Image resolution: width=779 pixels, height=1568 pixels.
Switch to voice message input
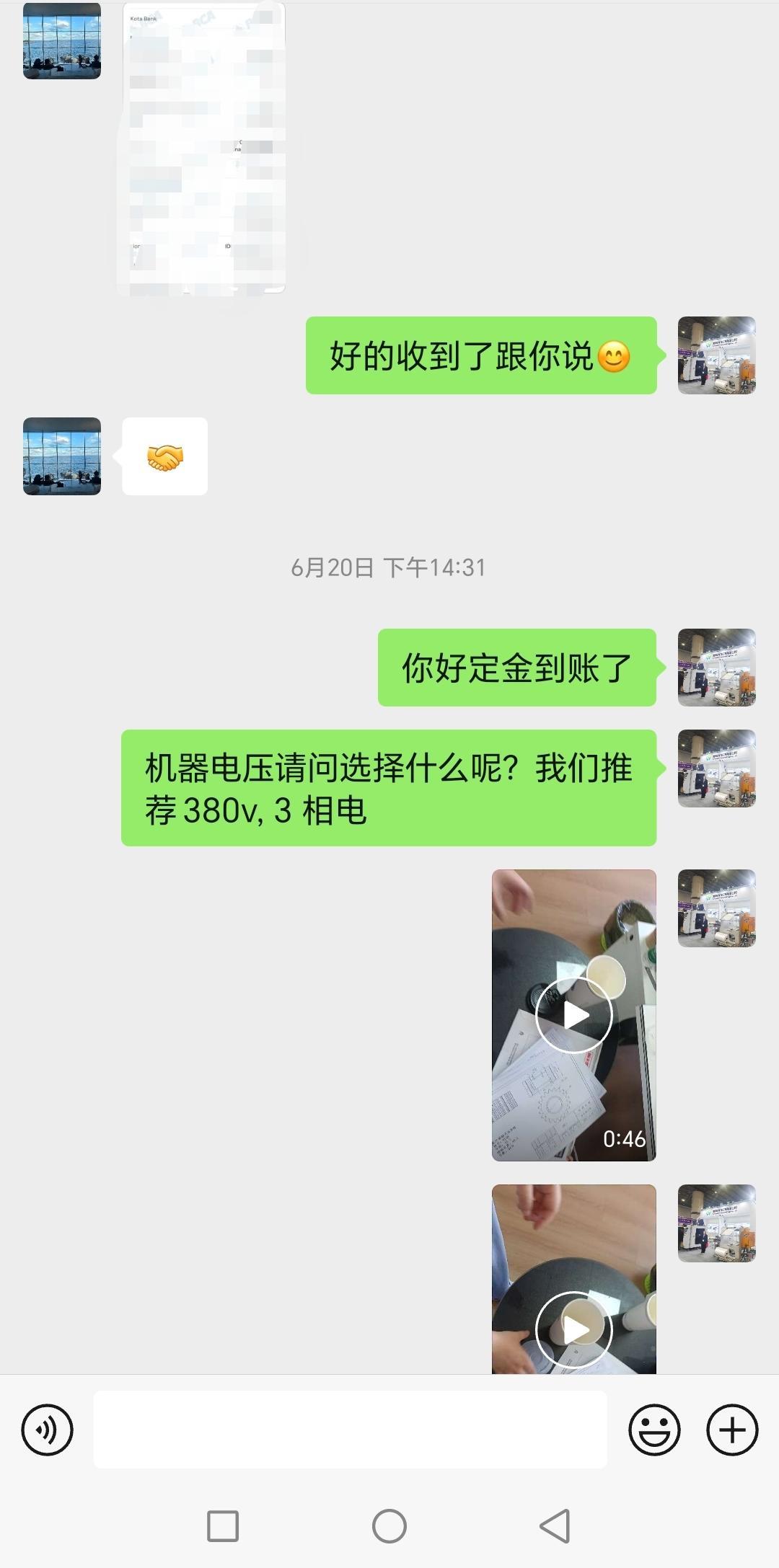(x=48, y=1430)
